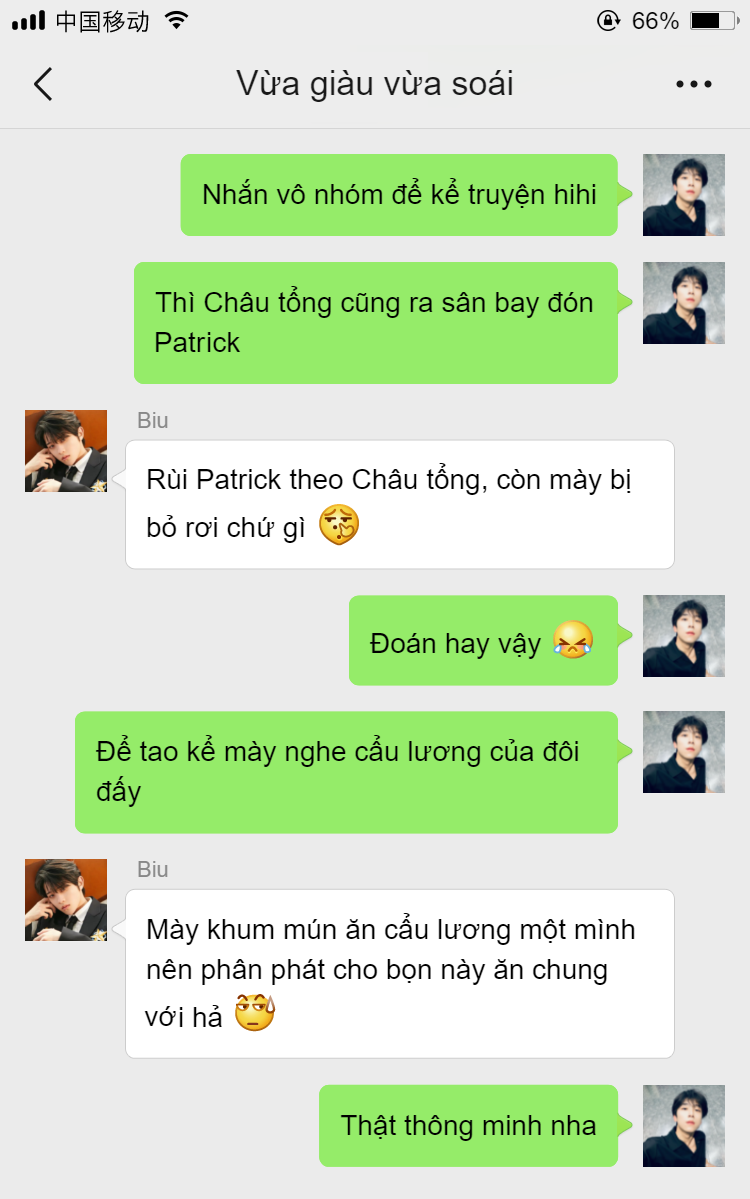This screenshot has height=1199, width=750.
Task: Tap sender avatar next to Đoán hay vậy
Action: (x=683, y=637)
